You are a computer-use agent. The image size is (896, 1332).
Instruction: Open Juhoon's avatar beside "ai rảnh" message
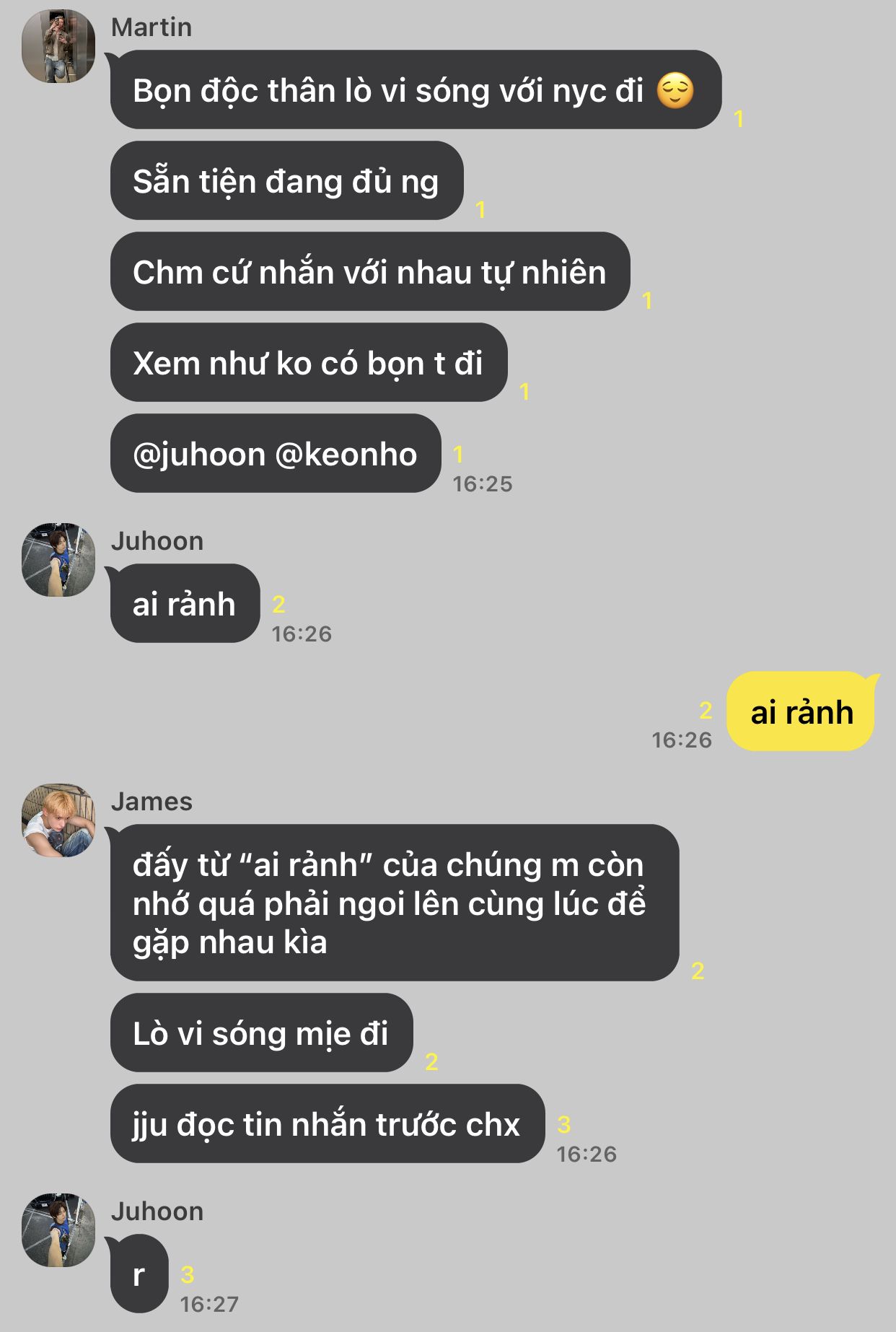pos(58,560)
